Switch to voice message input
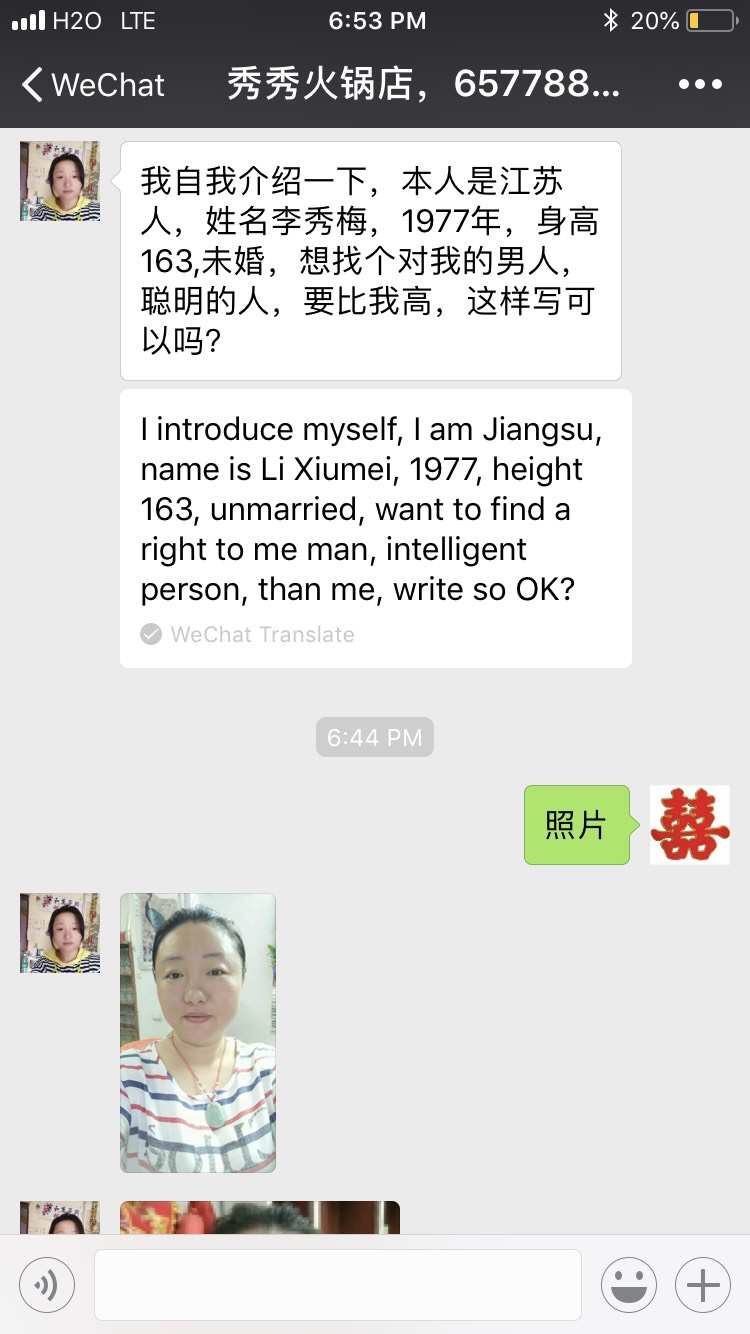The height and width of the screenshot is (1334, 750). [x=47, y=1285]
